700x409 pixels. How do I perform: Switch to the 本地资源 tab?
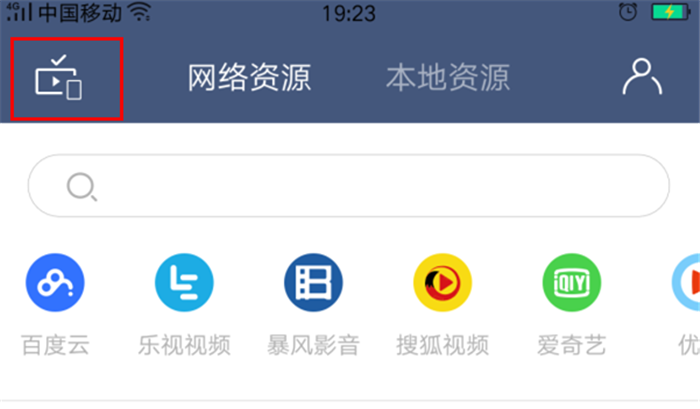(447, 77)
